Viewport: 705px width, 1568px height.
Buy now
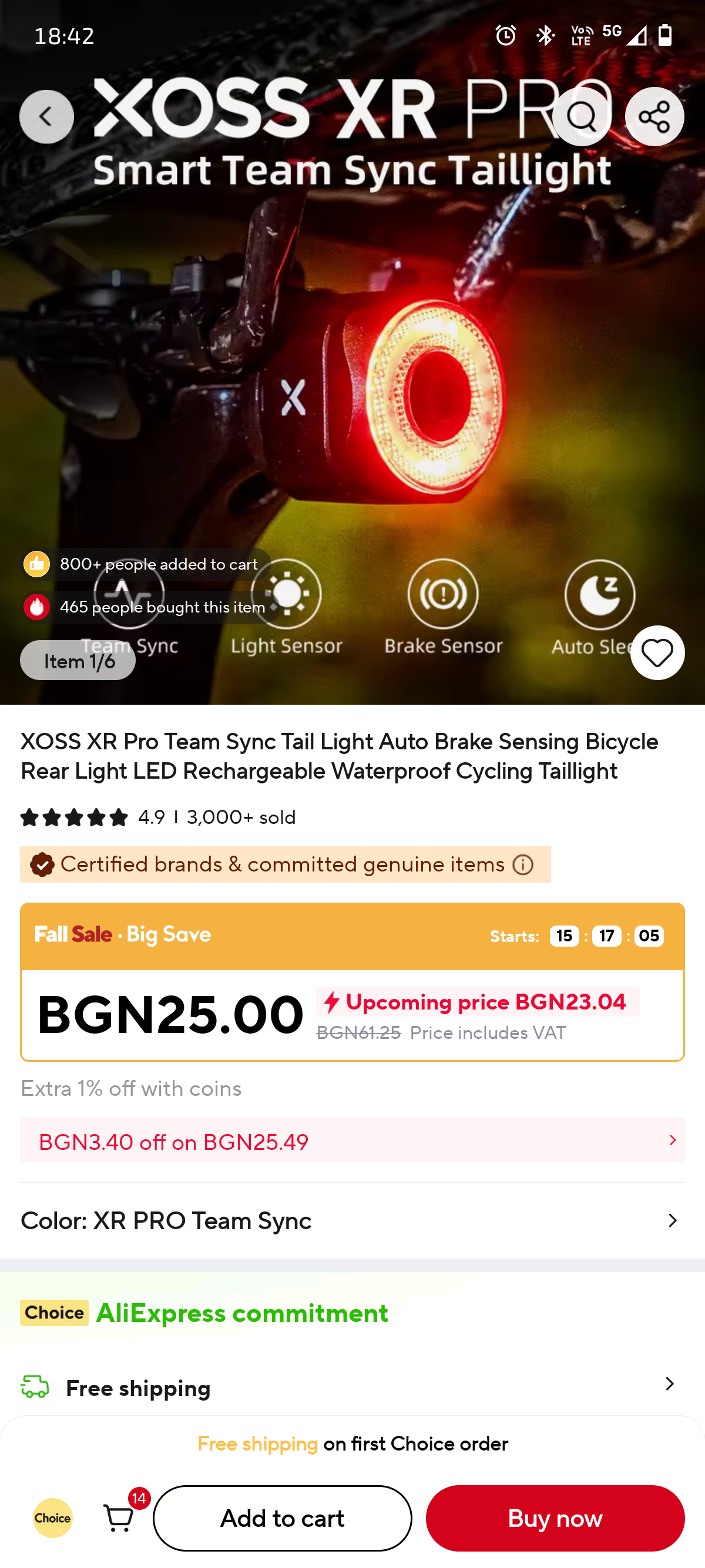coord(555,1519)
